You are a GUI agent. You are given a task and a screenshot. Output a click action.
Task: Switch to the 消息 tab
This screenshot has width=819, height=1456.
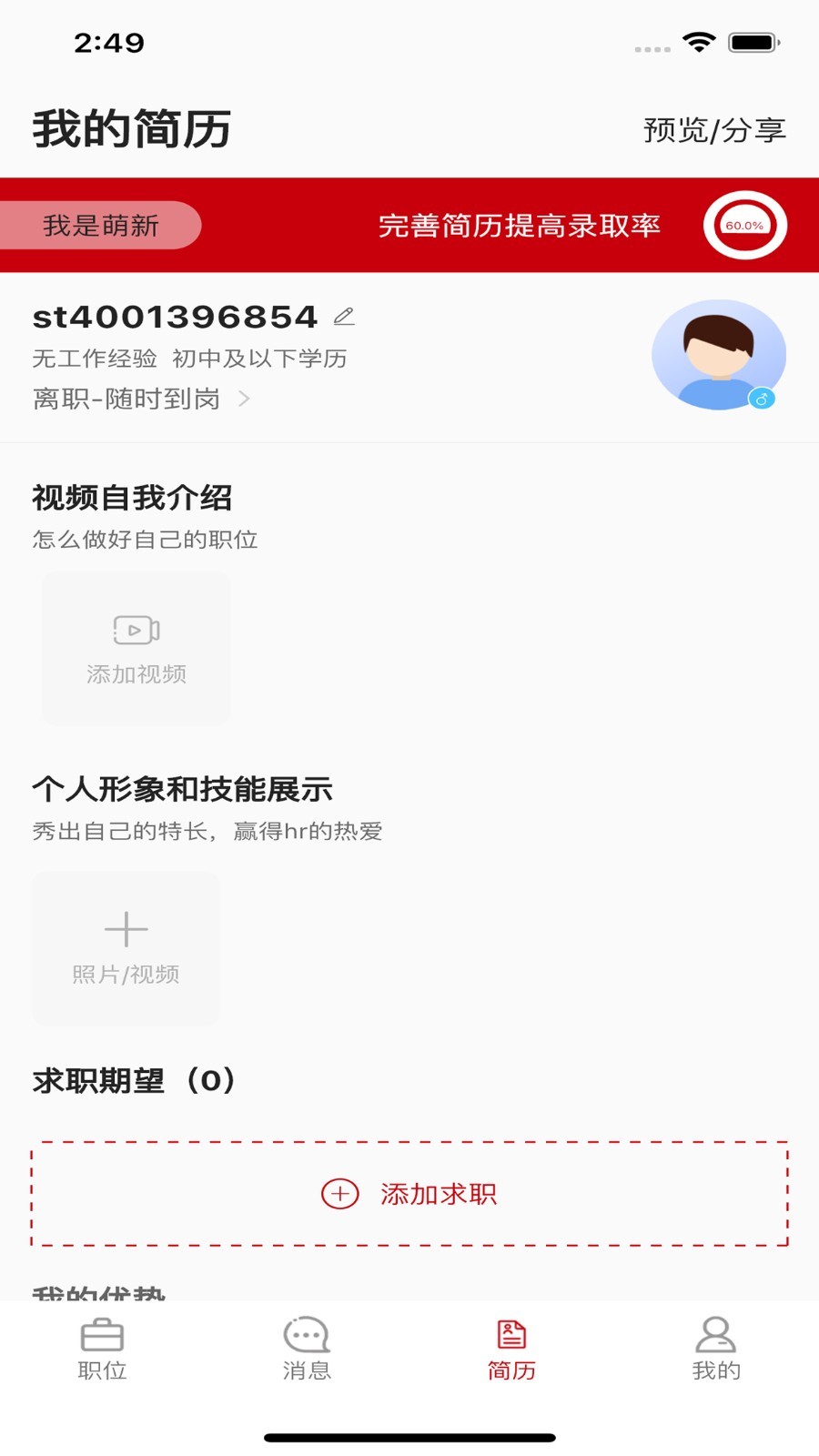[307, 1351]
